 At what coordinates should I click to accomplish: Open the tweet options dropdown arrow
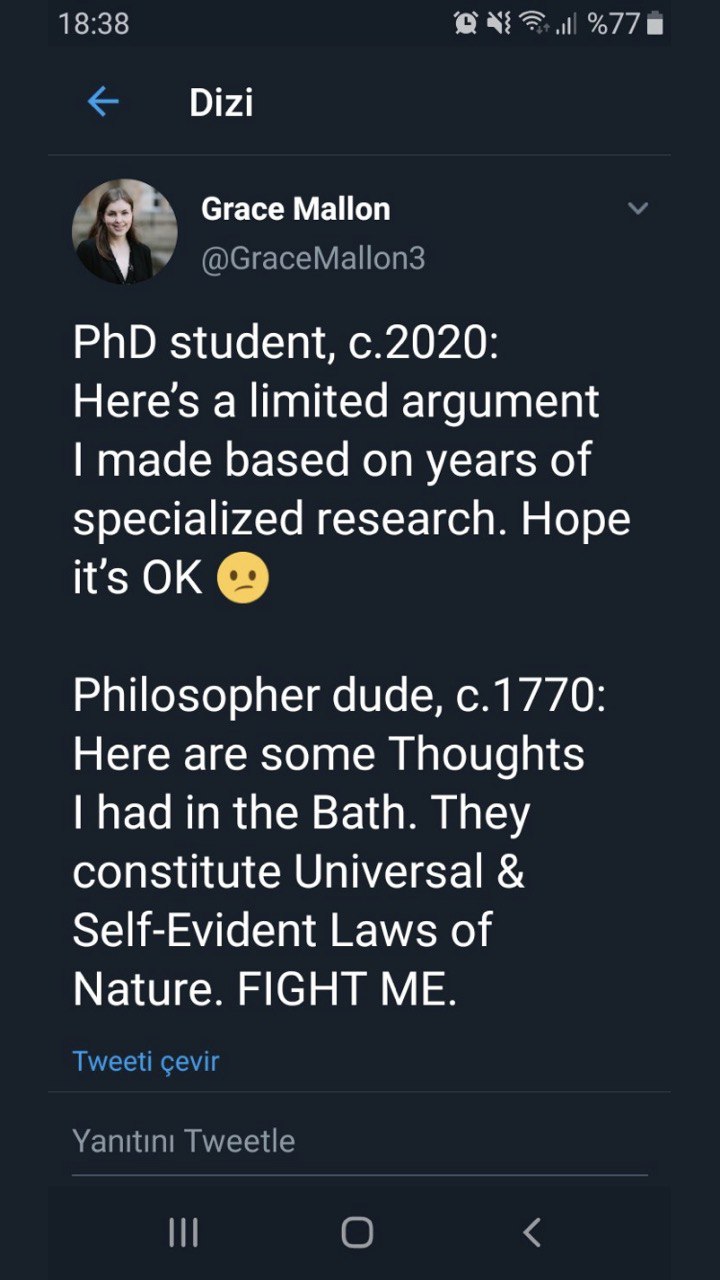[x=637, y=209]
